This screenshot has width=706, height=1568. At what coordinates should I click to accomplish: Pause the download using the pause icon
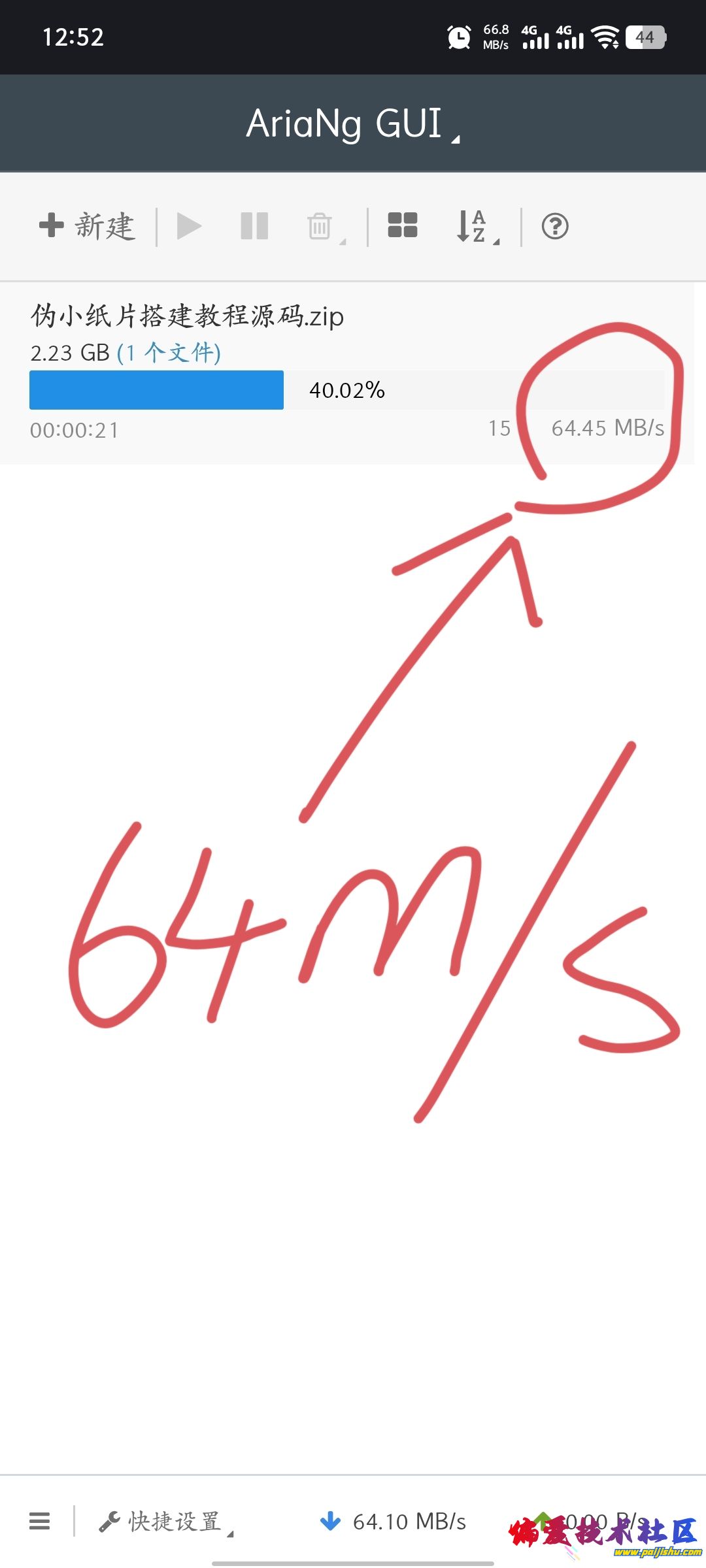pyautogui.click(x=254, y=225)
